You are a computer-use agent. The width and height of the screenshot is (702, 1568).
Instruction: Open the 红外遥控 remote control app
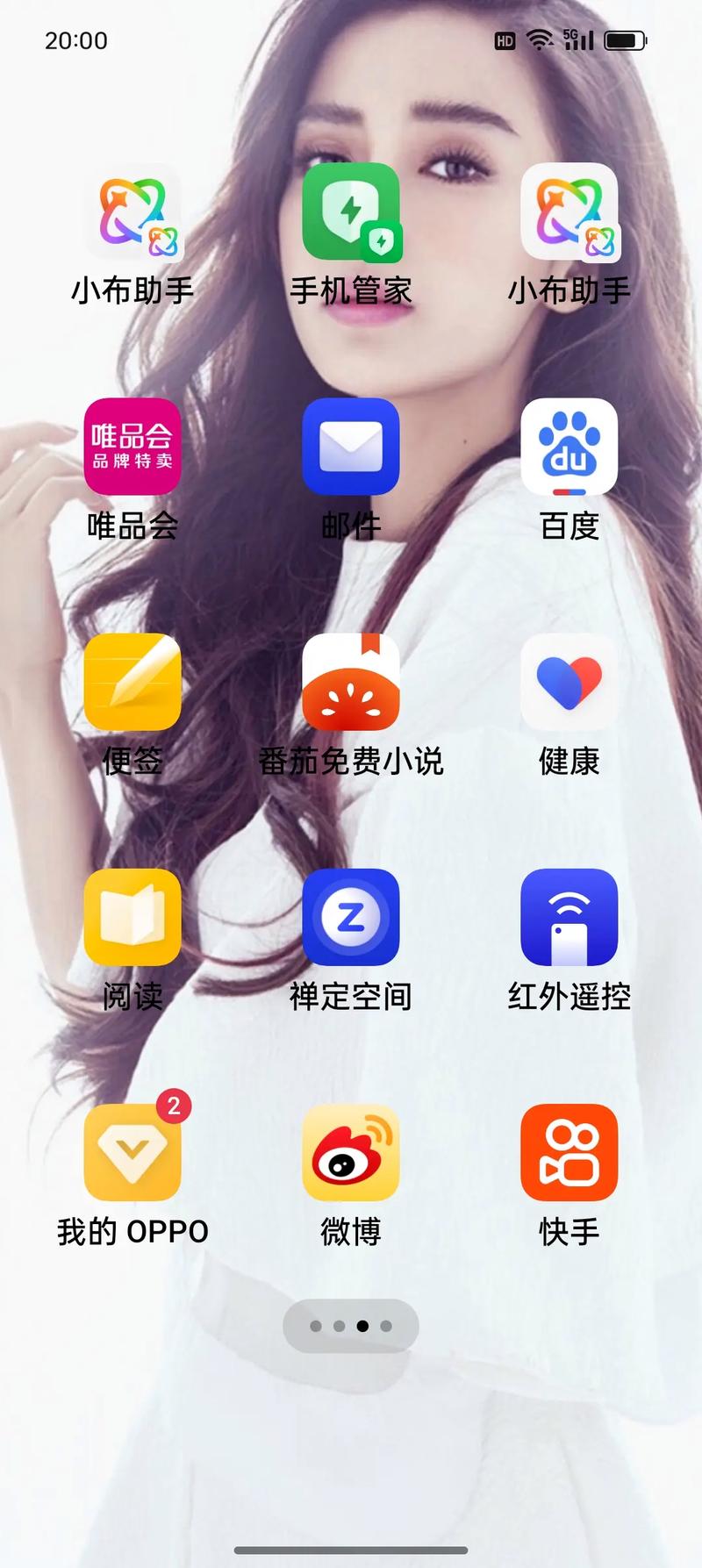pos(569,917)
